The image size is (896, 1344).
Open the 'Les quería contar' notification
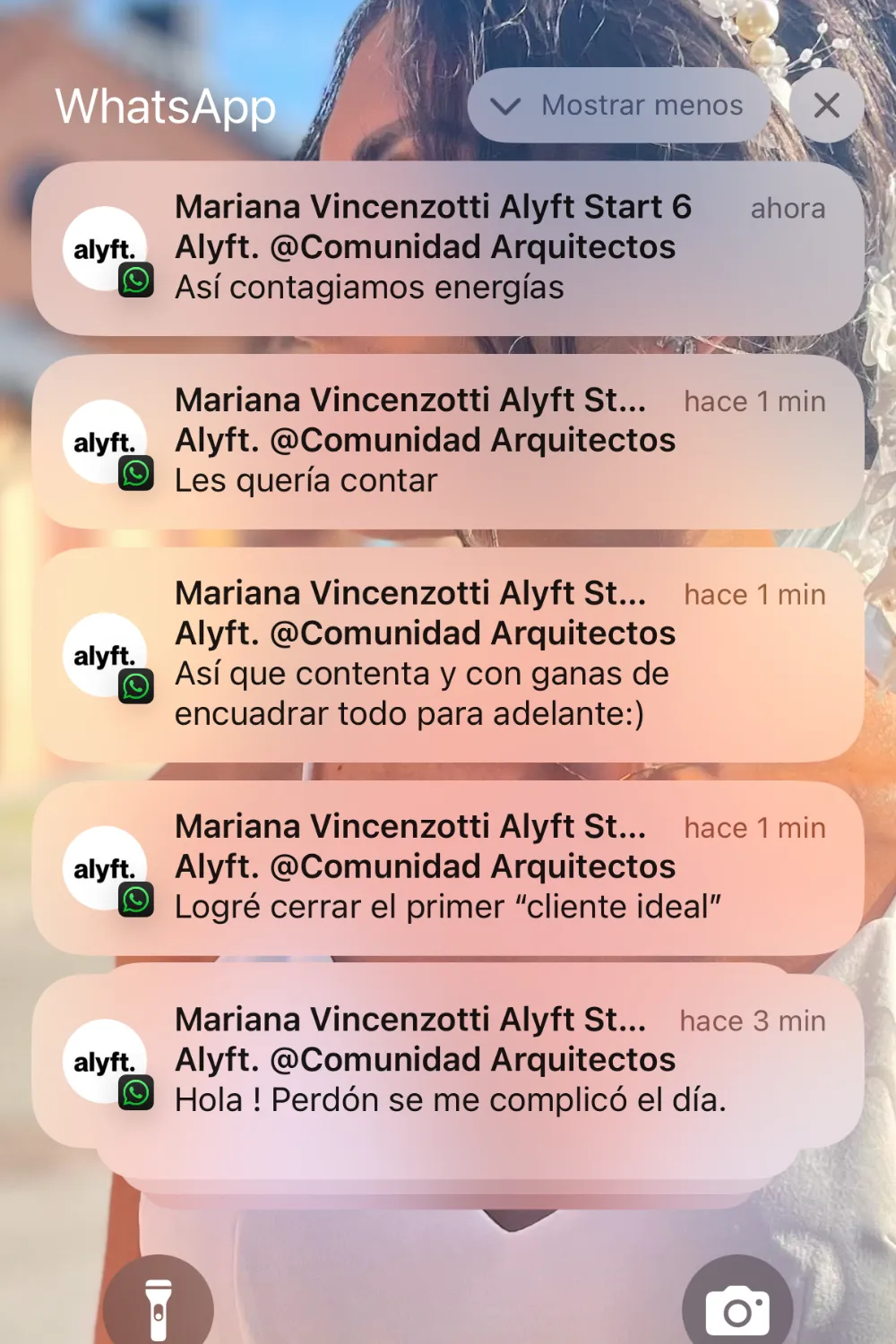(x=448, y=441)
